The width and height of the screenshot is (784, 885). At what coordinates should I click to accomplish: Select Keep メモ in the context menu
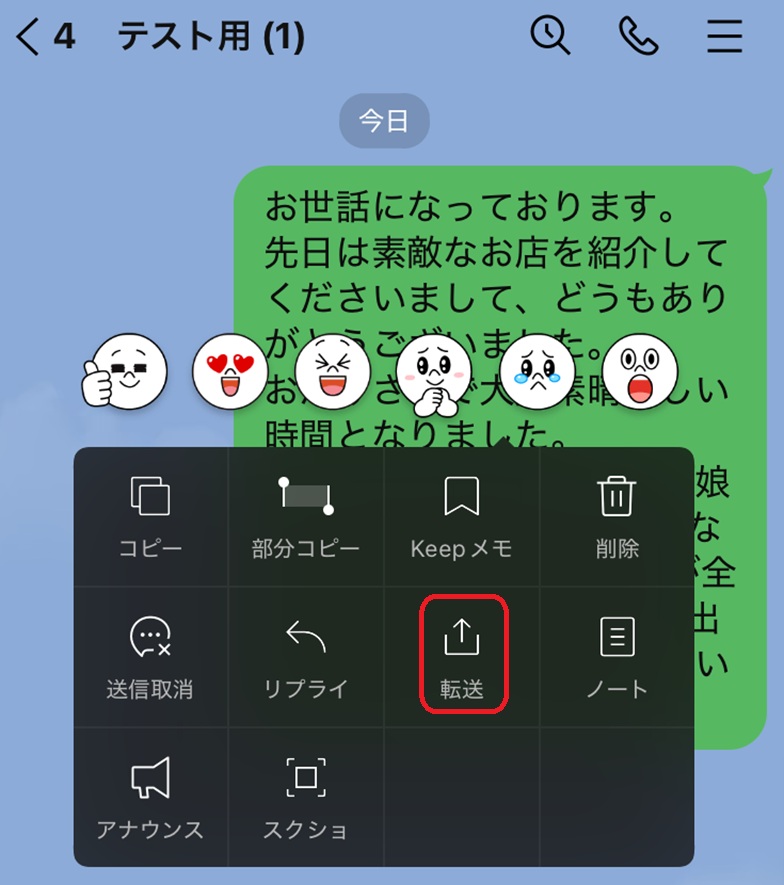point(459,515)
